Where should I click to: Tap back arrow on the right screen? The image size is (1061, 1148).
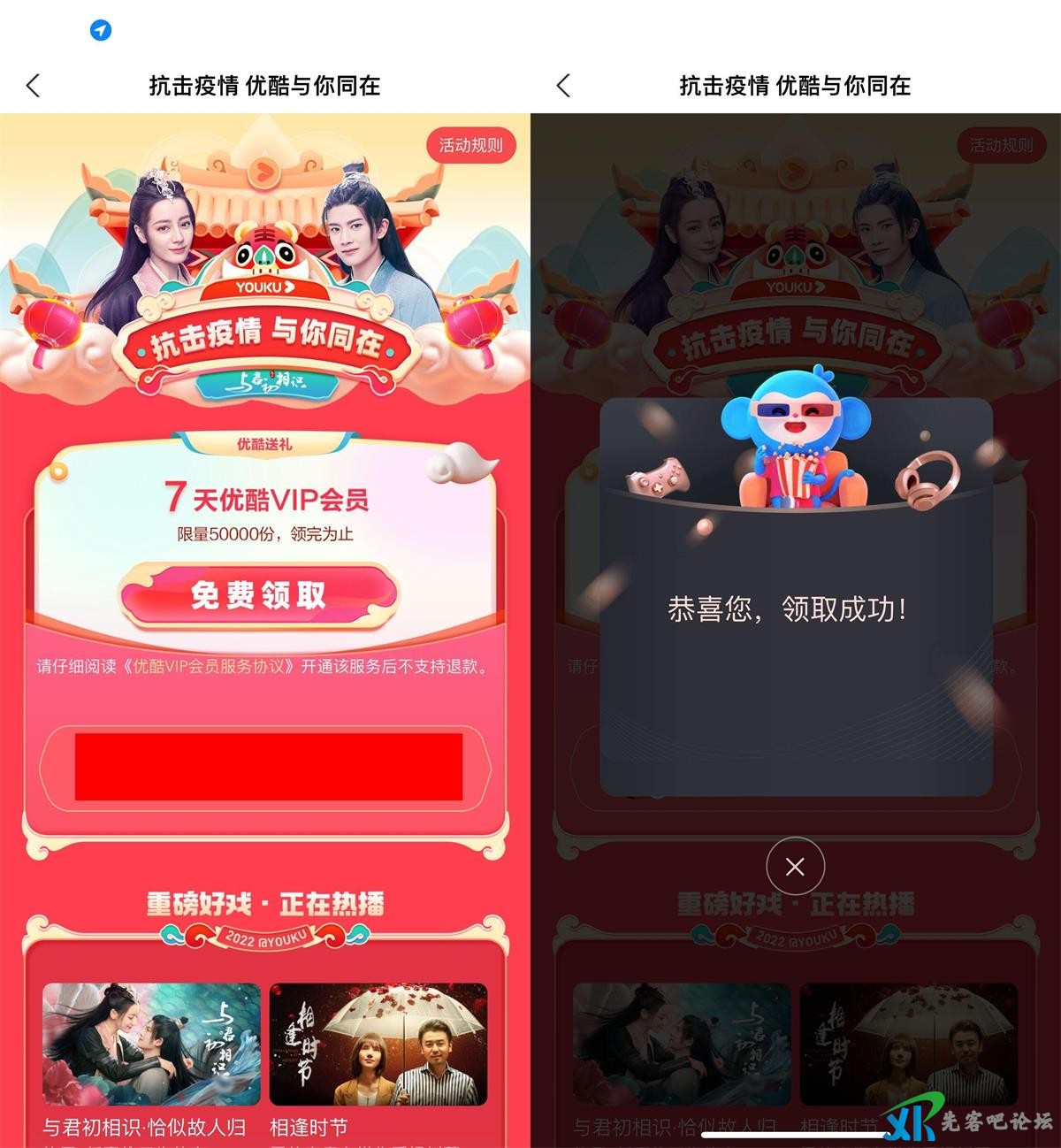564,86
